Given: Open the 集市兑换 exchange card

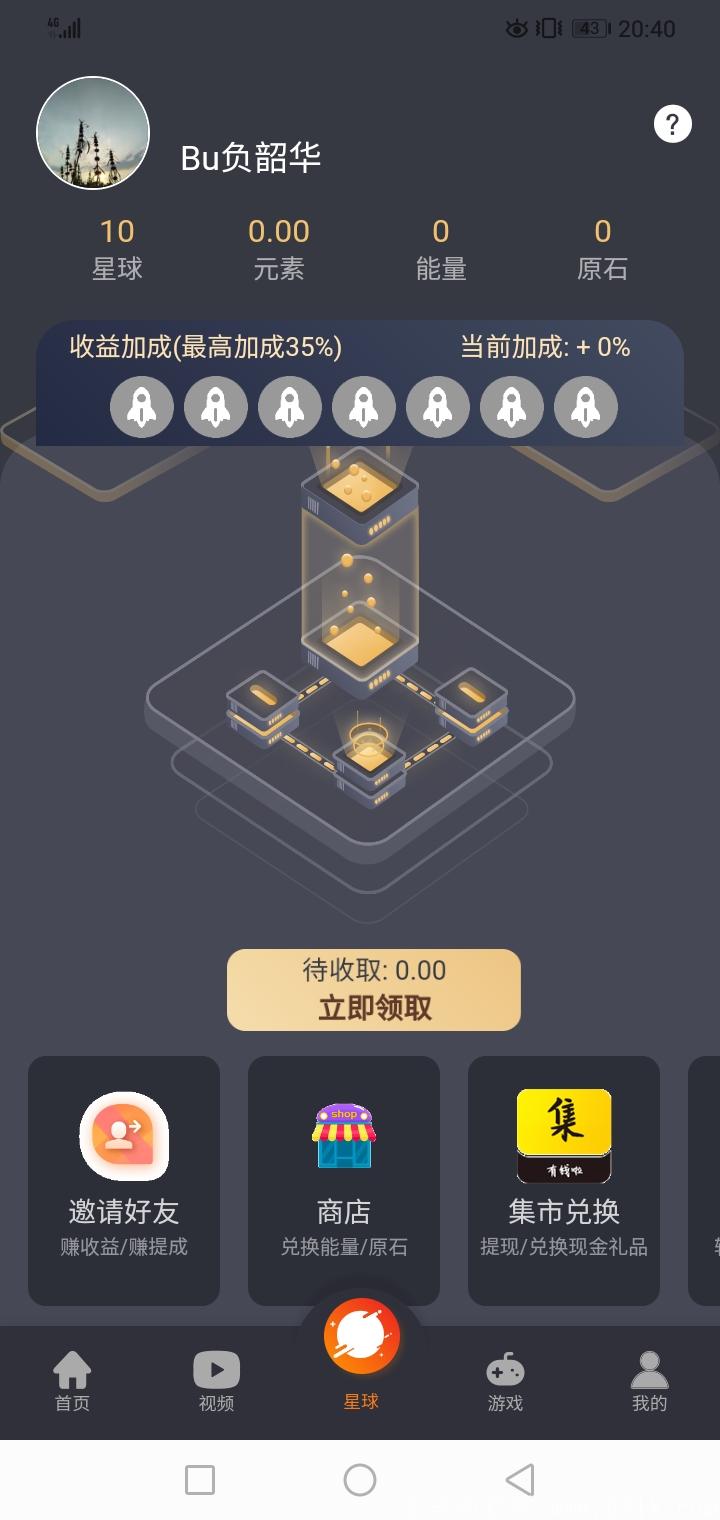Looking at the screenshot, I should coord(564,1180).
